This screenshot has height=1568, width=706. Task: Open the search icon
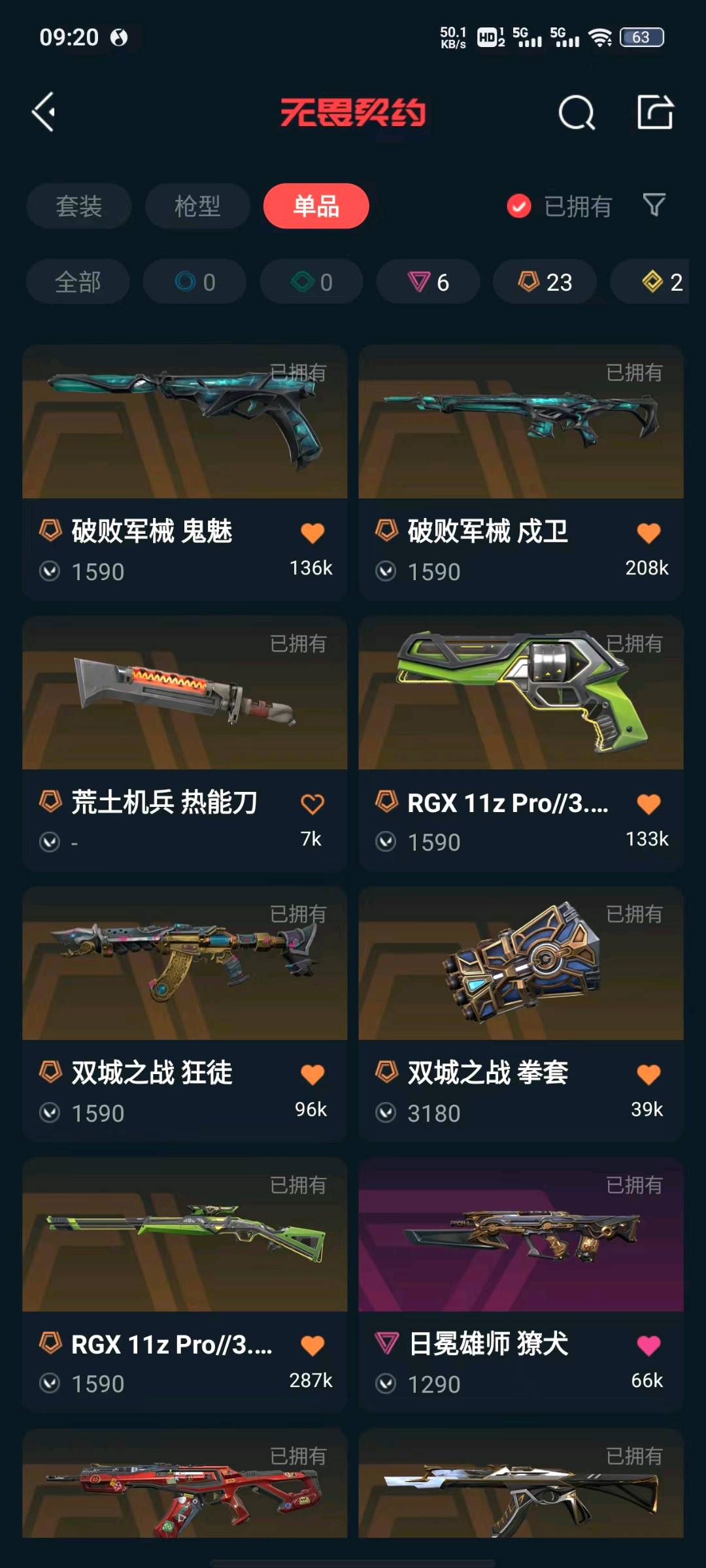[577, 112]
